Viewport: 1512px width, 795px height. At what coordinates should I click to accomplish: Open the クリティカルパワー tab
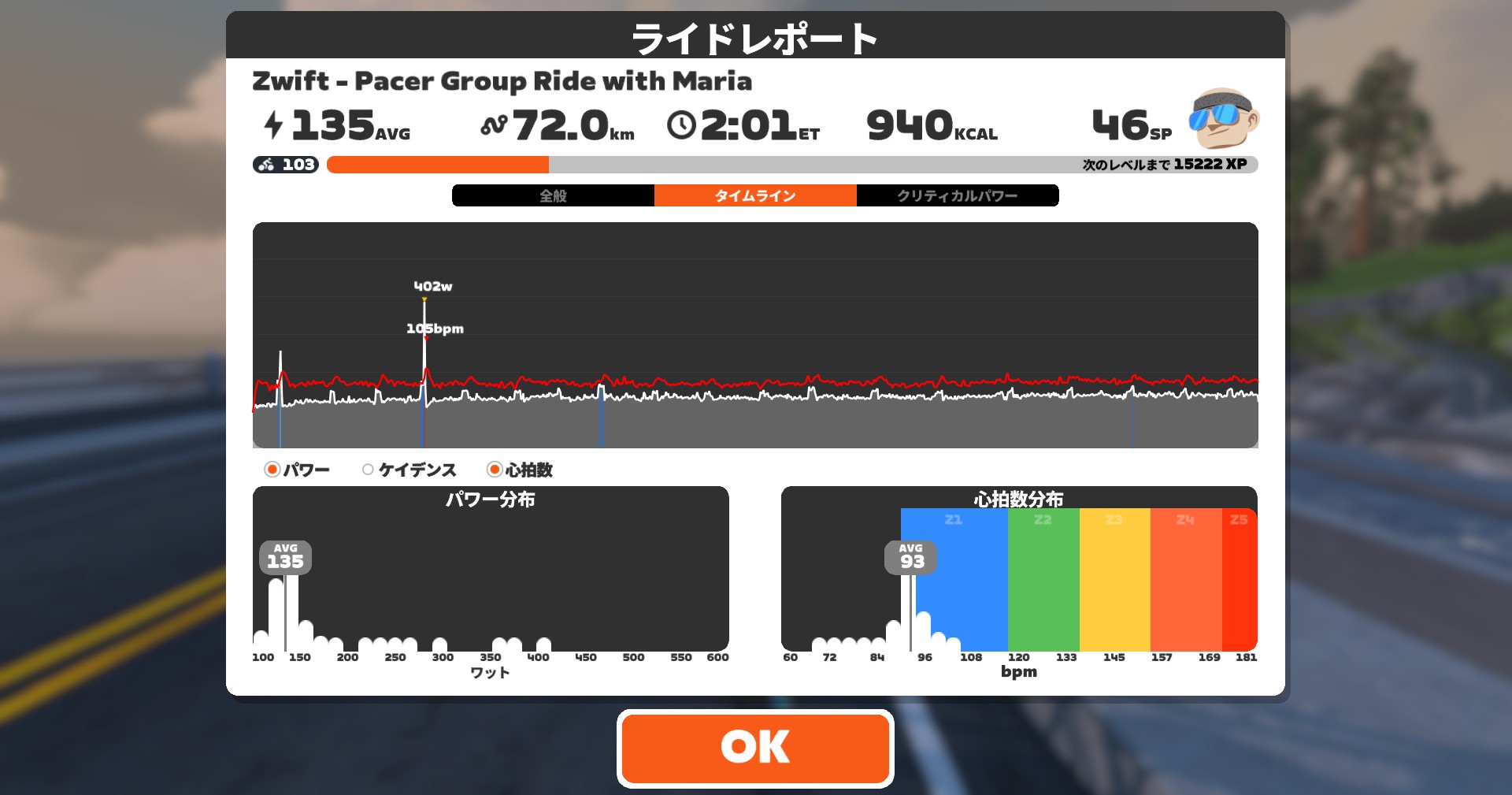click(958, 195)
